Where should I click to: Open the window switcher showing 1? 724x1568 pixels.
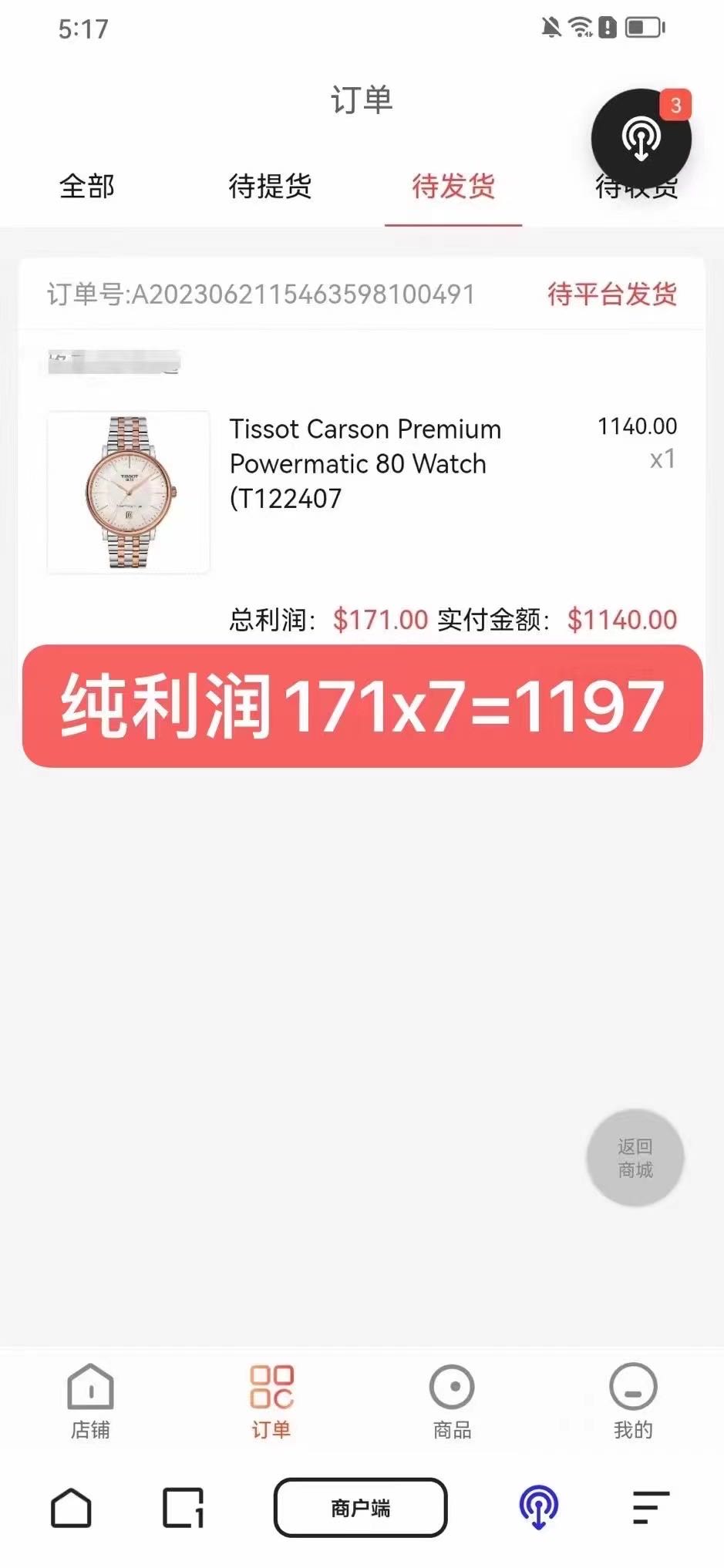click(x=184, y=1507)
